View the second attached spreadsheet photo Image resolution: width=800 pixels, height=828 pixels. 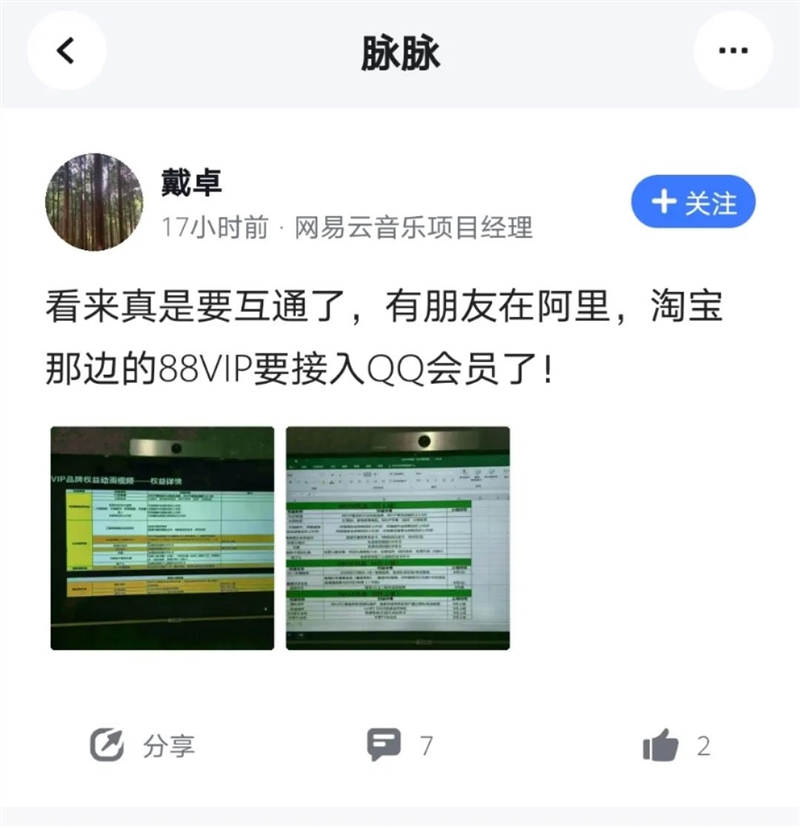coord(398,538)
